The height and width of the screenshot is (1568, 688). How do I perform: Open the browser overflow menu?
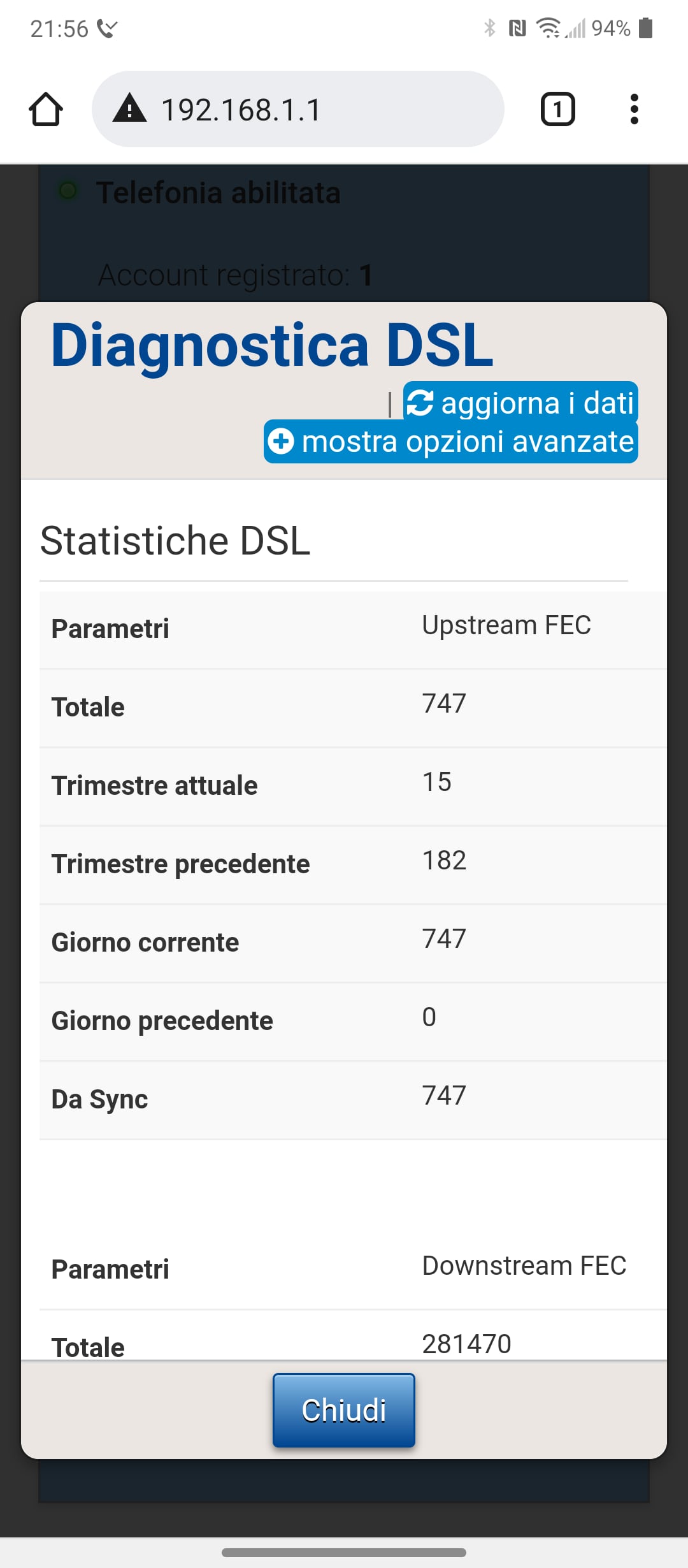(x=634, y=109)
